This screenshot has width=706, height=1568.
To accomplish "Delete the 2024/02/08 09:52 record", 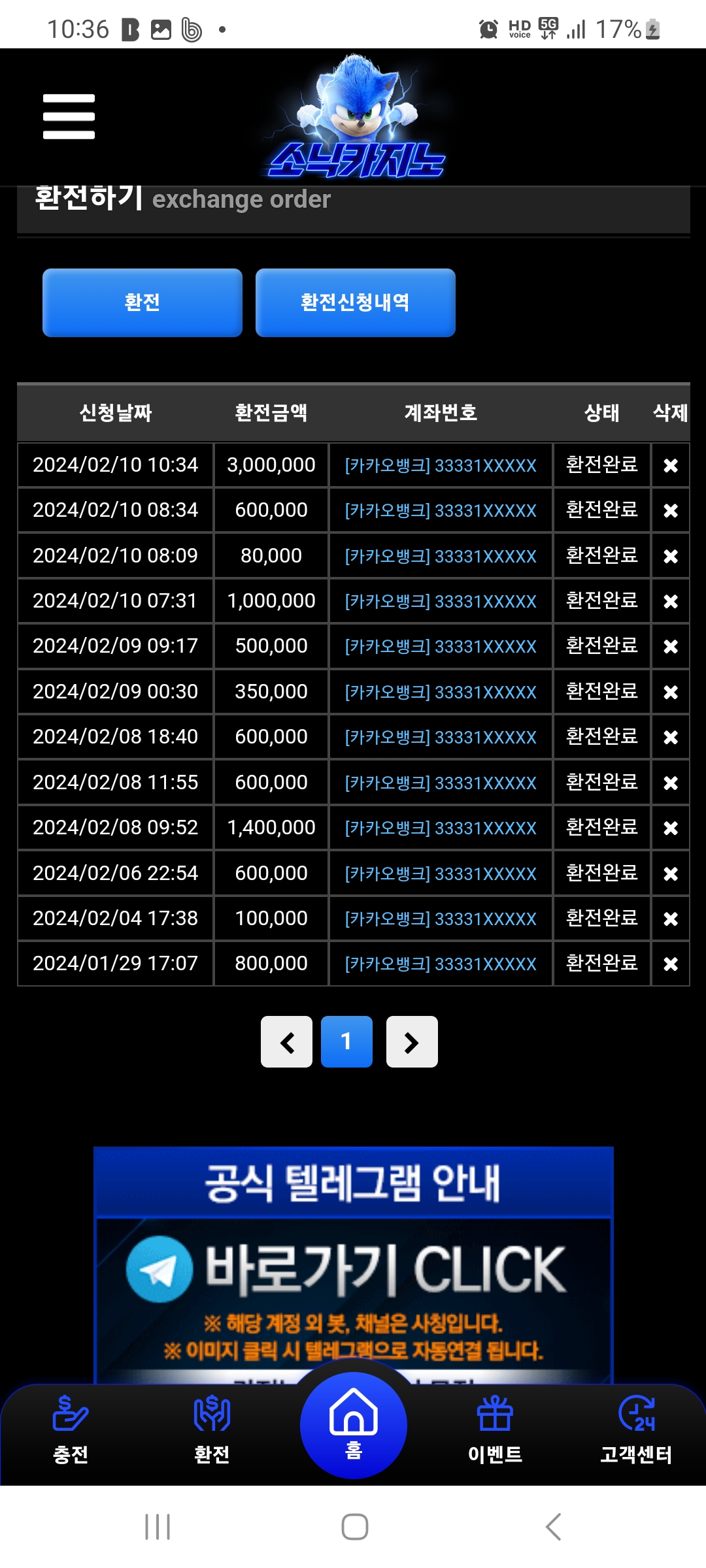I will (x=670, y=828).
